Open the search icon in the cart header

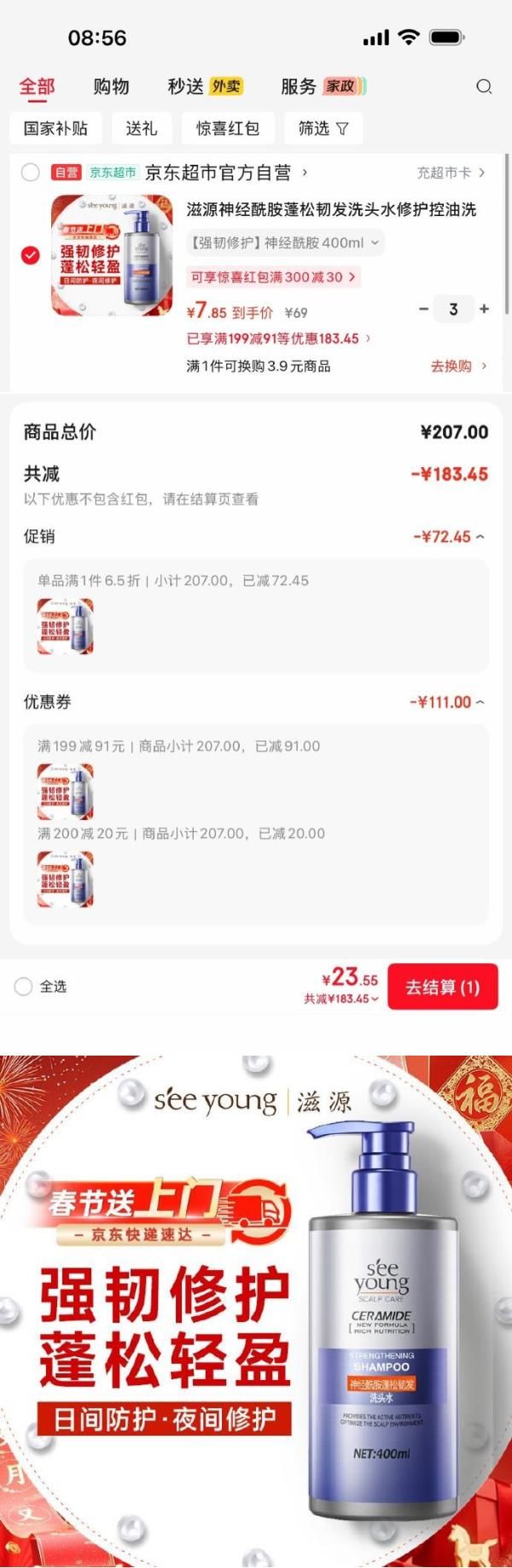(484, 86)
